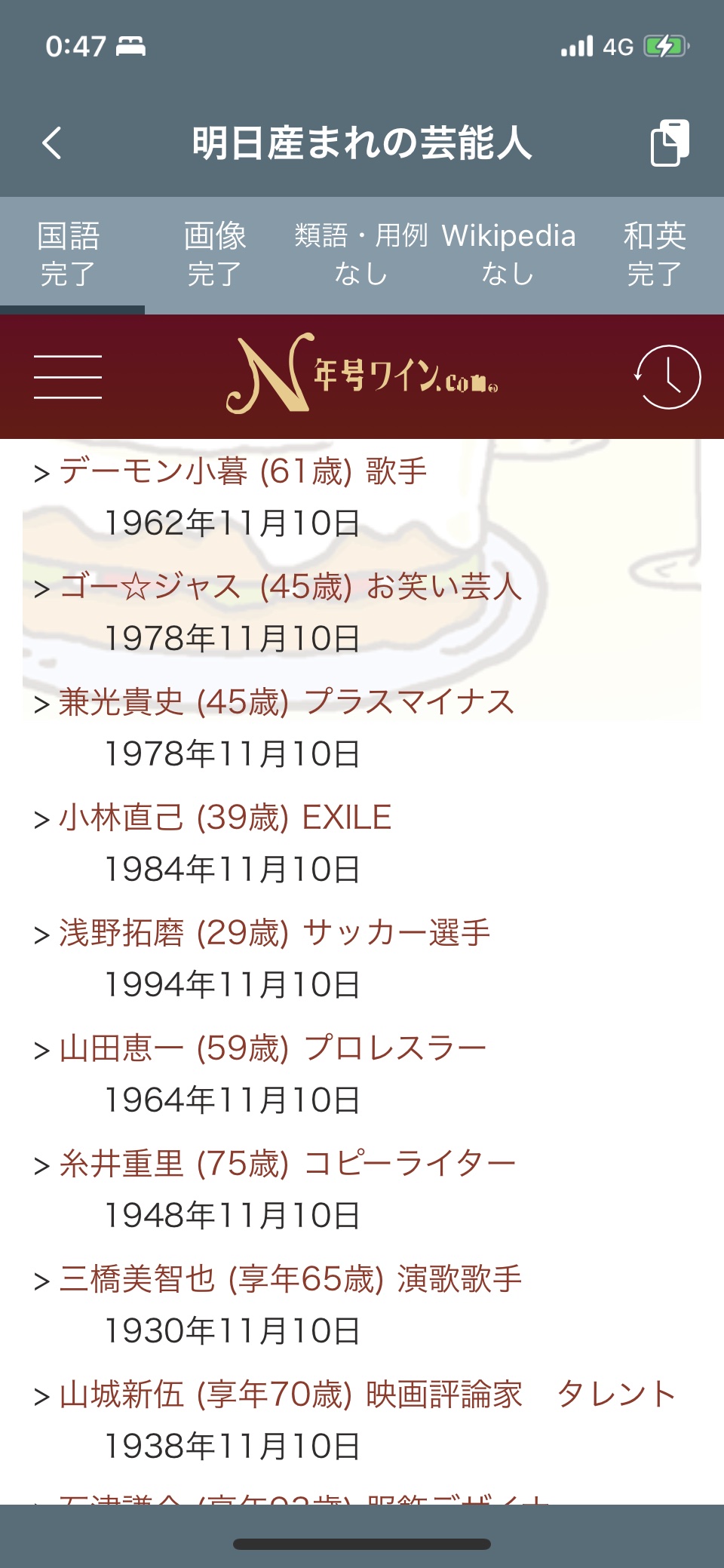Open 糸井重里 コピーライター link
This screenshot has width=724, height=1568.
click(x=287, y=1164)
